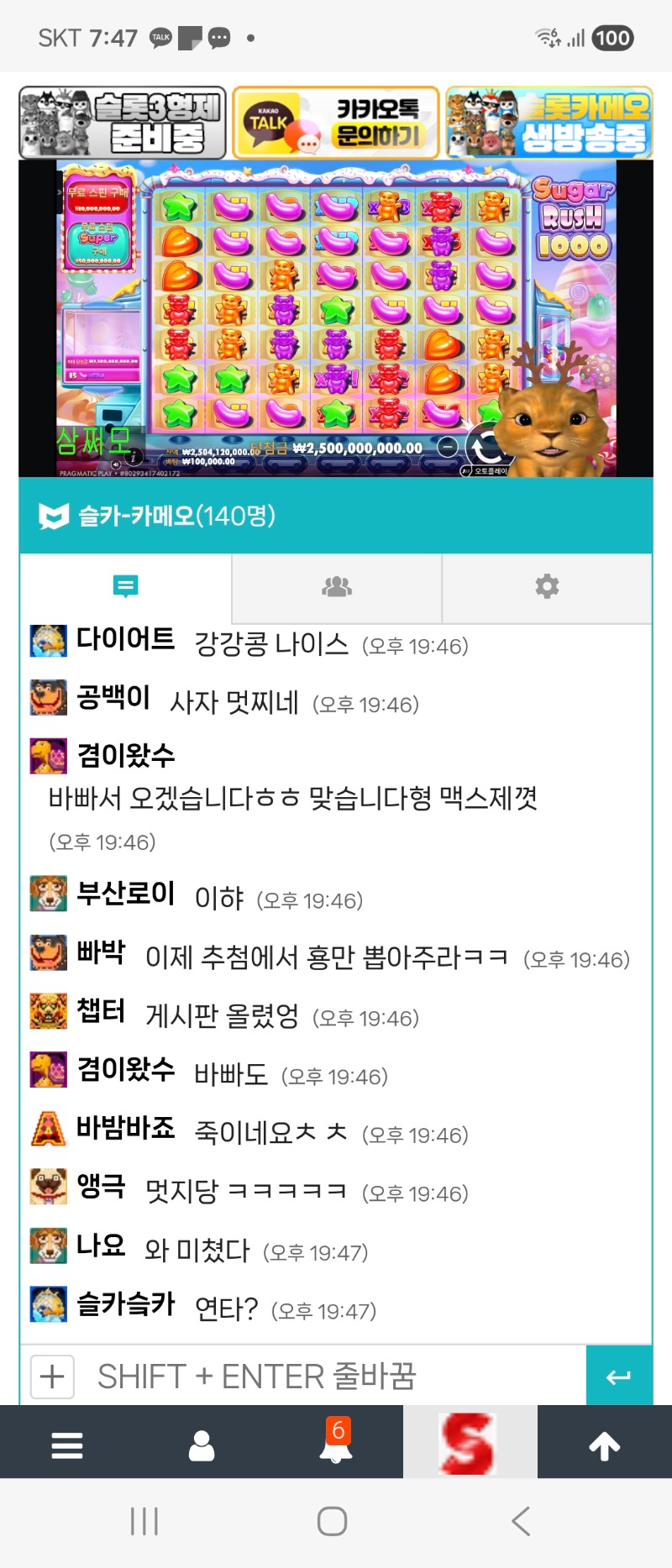Screen dimensions: 672x1568
Task: Open the user profile icon
Action: pos(202,1445)
